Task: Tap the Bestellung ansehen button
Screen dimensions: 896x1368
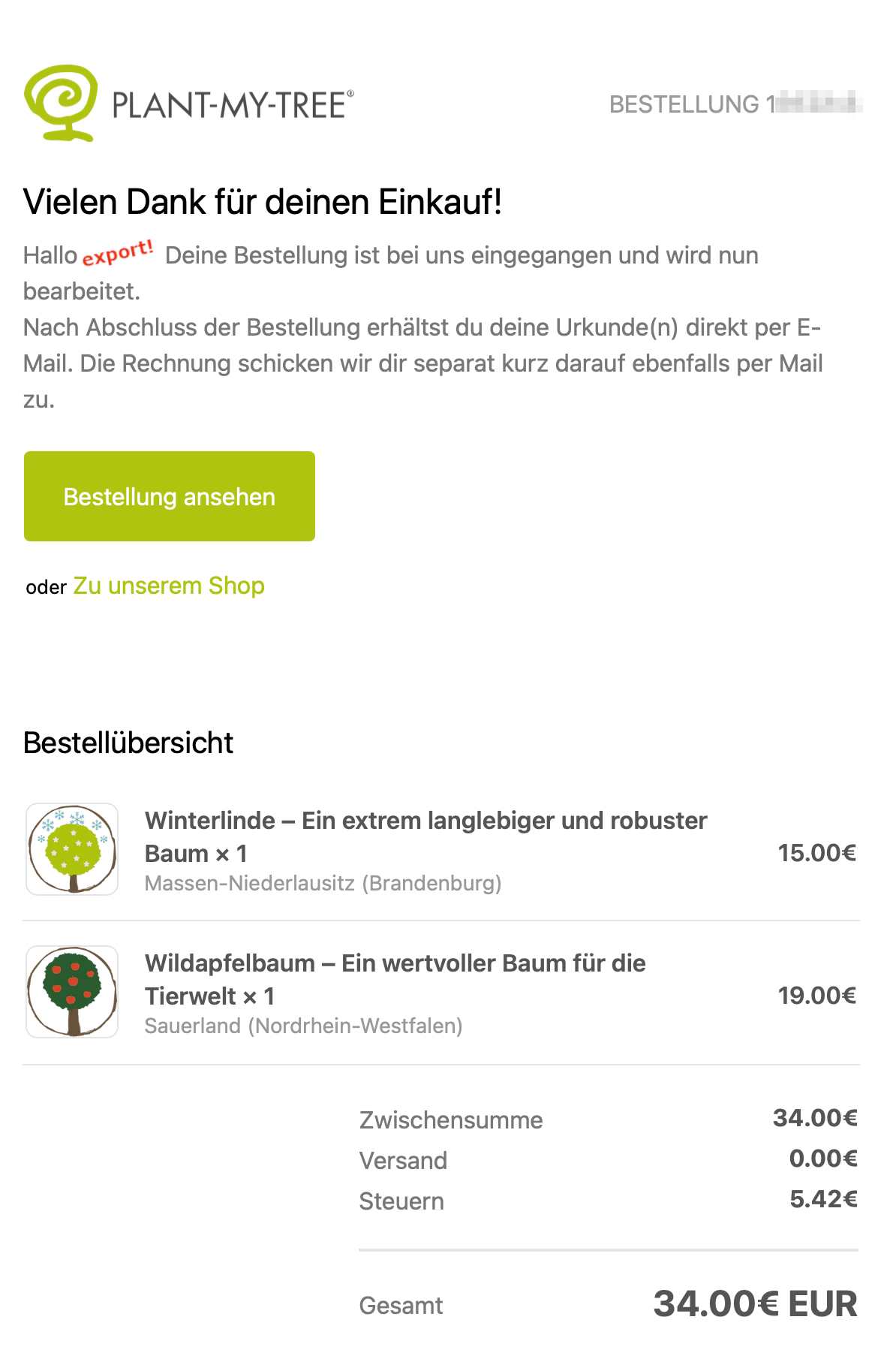Action: coord(170,496)
